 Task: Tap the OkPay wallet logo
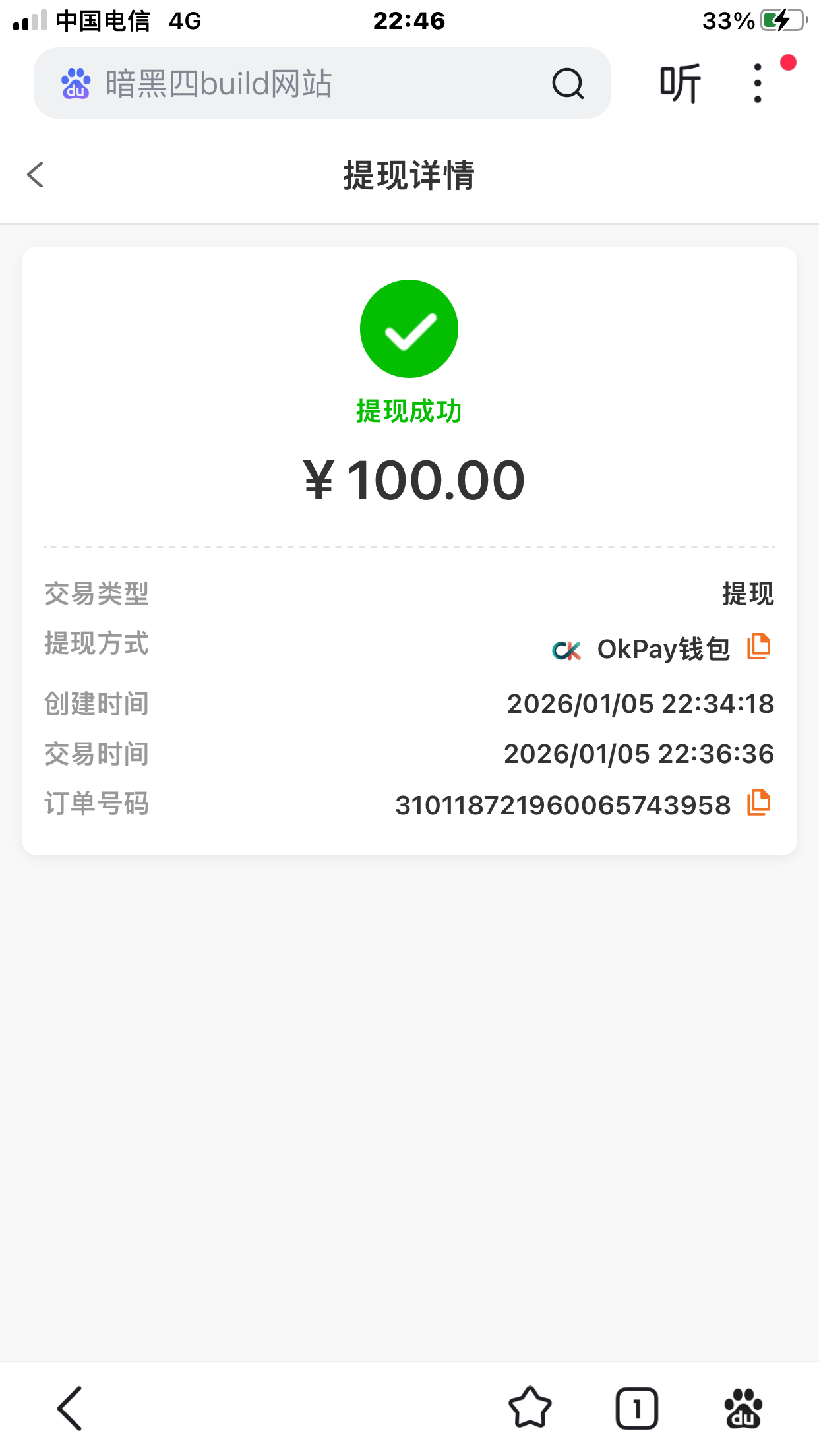pyautogui.click(x=567, y=649)
